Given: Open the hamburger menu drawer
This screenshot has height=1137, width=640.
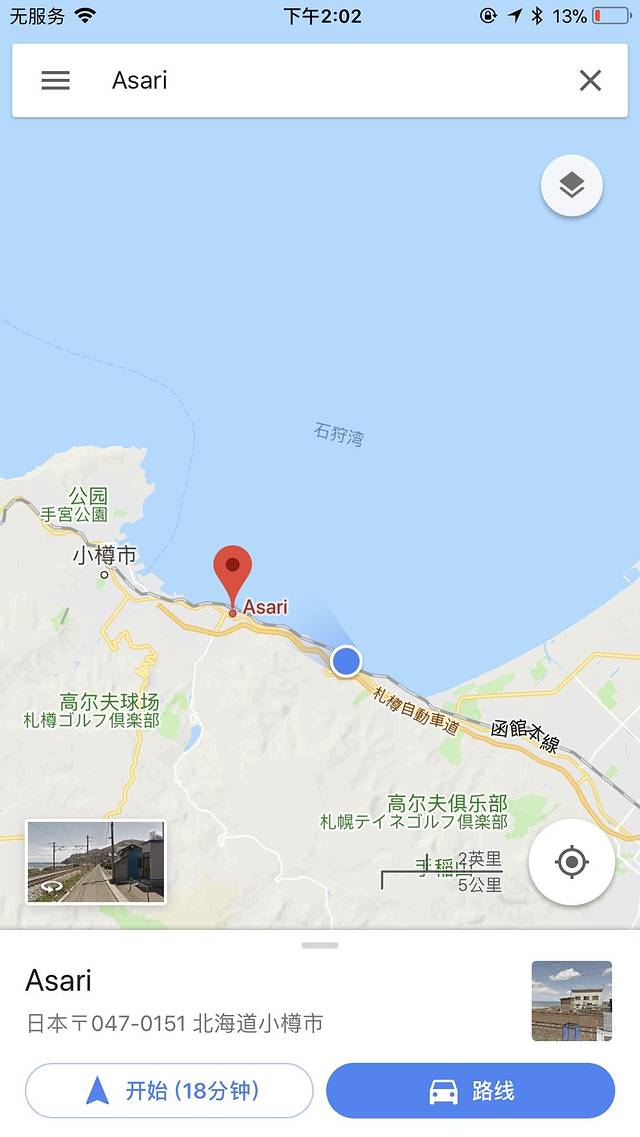Looking at the screenshot, I should 55,81.
